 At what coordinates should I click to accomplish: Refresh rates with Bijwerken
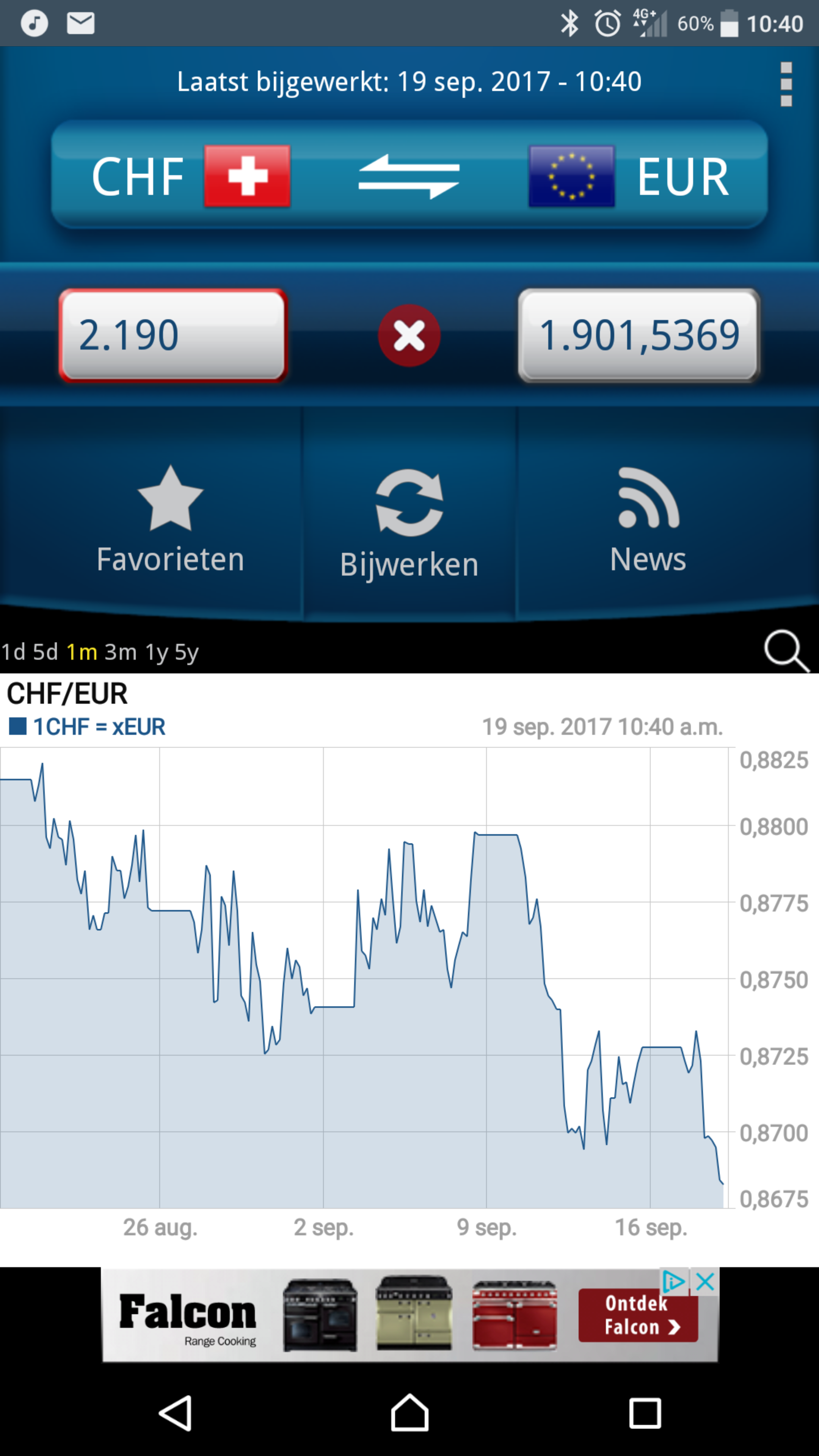click(409, 523)
